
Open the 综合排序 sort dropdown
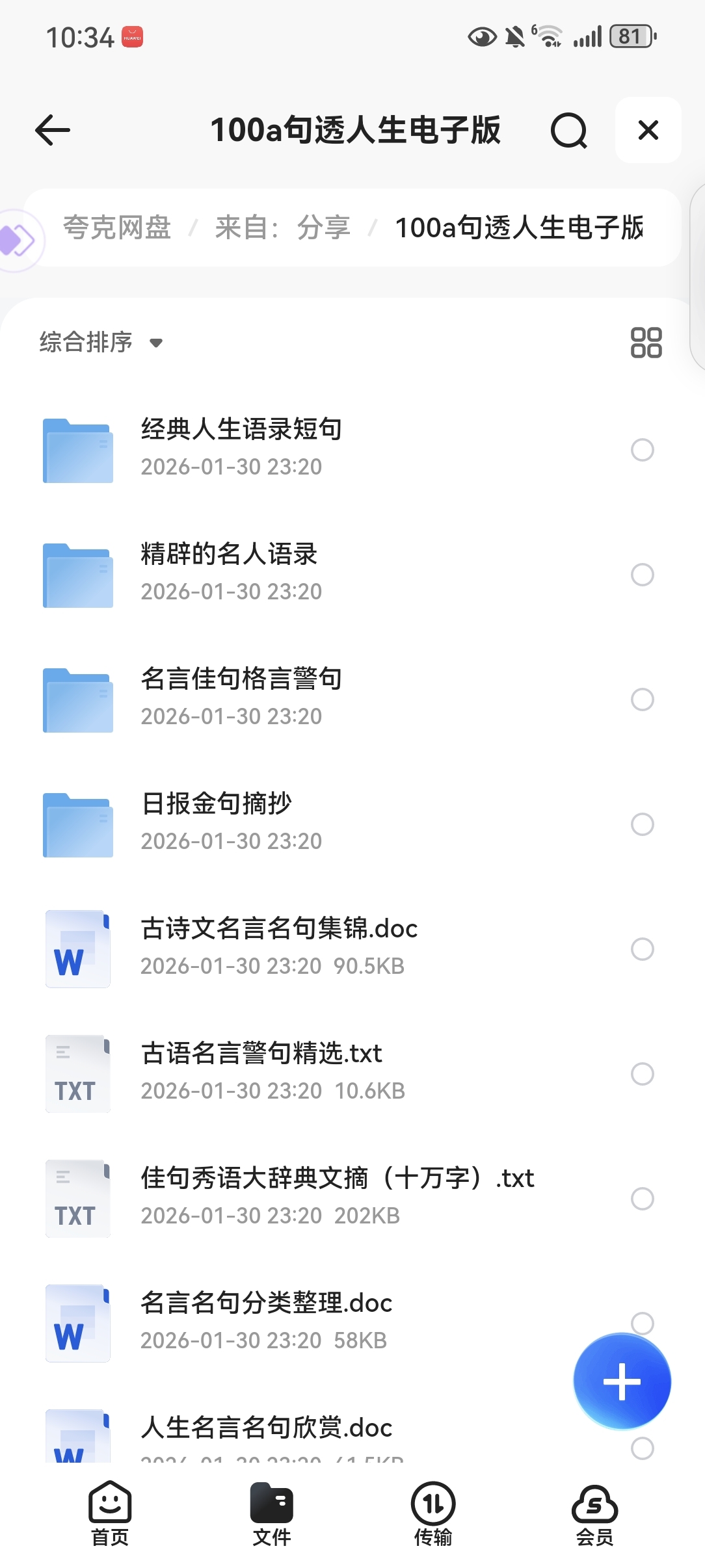(x=101, y=342)
